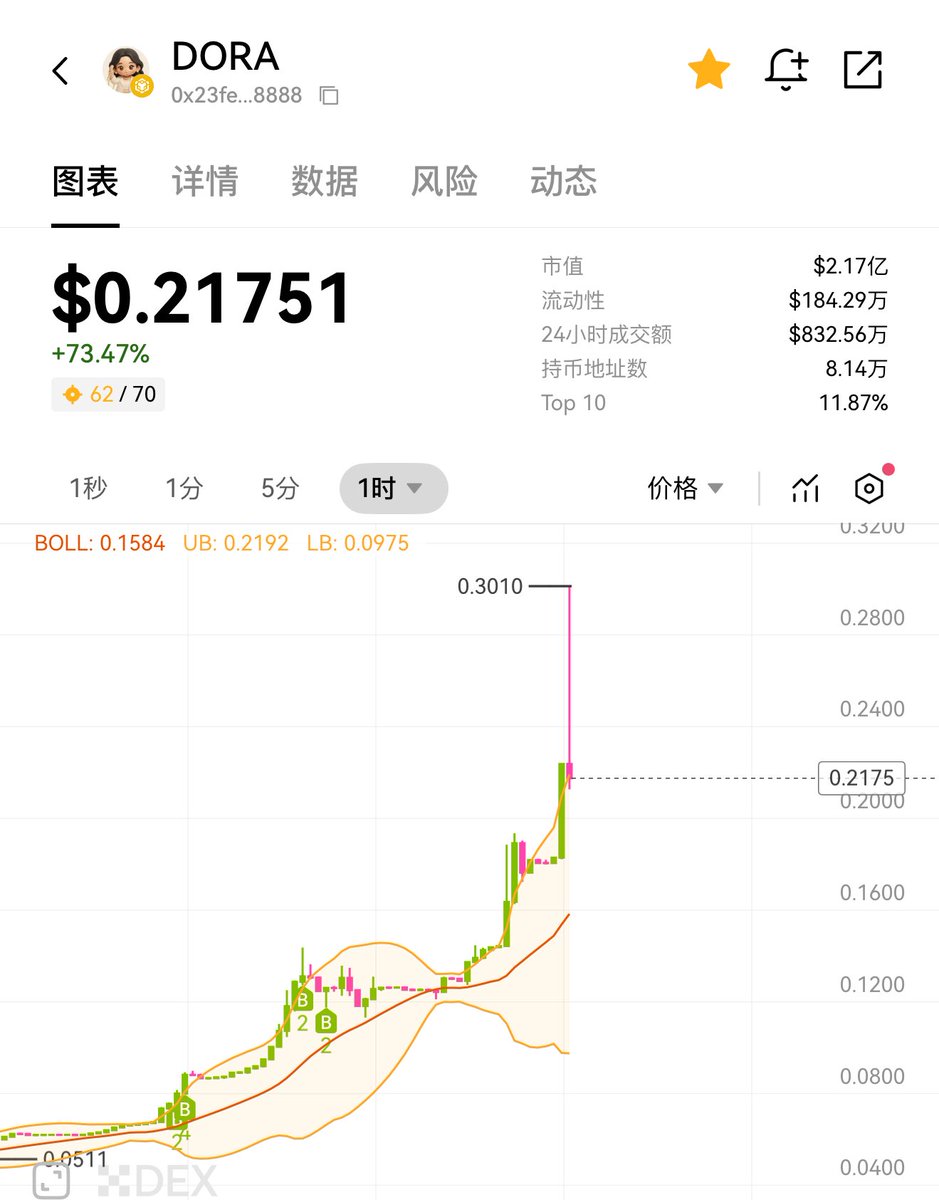
Task: Select the 1分 chart interval
Action: point(184,488)
